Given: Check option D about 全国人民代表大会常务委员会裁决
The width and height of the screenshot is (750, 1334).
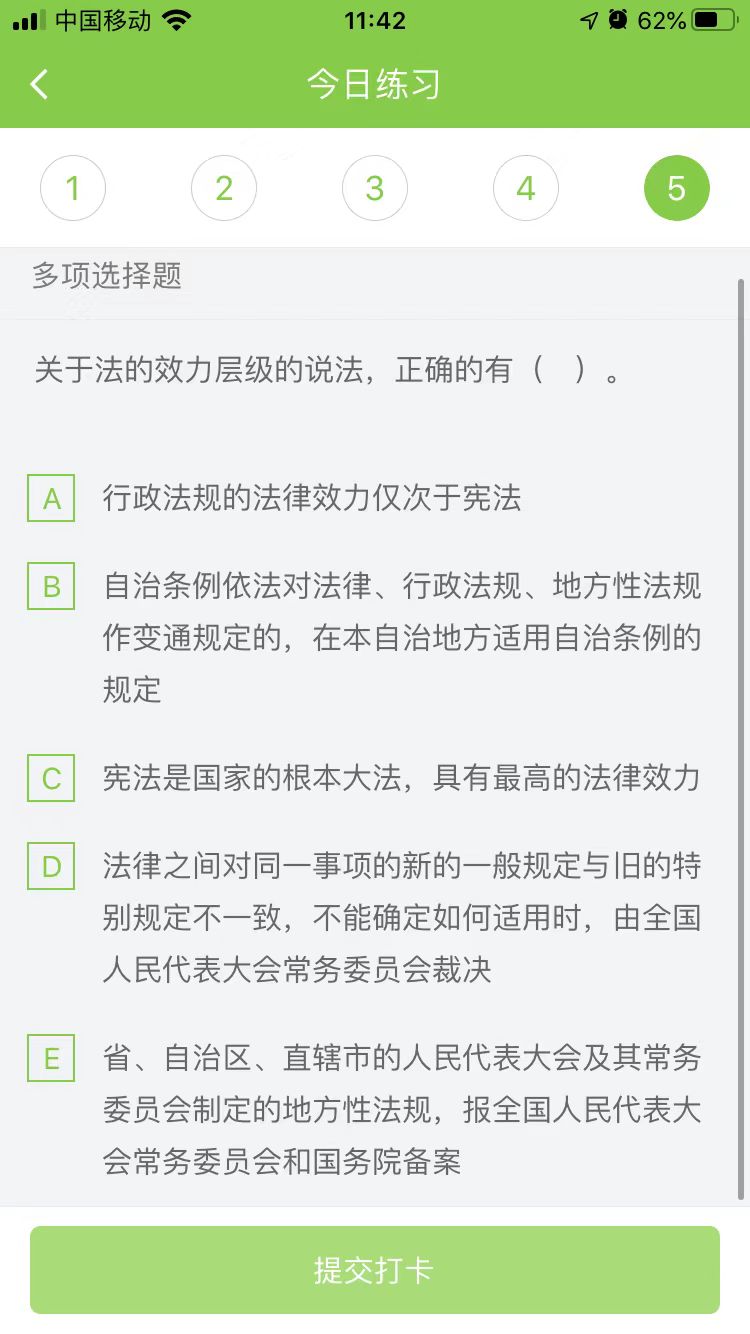Looking at the screenshot, I should tap(52, 866).
